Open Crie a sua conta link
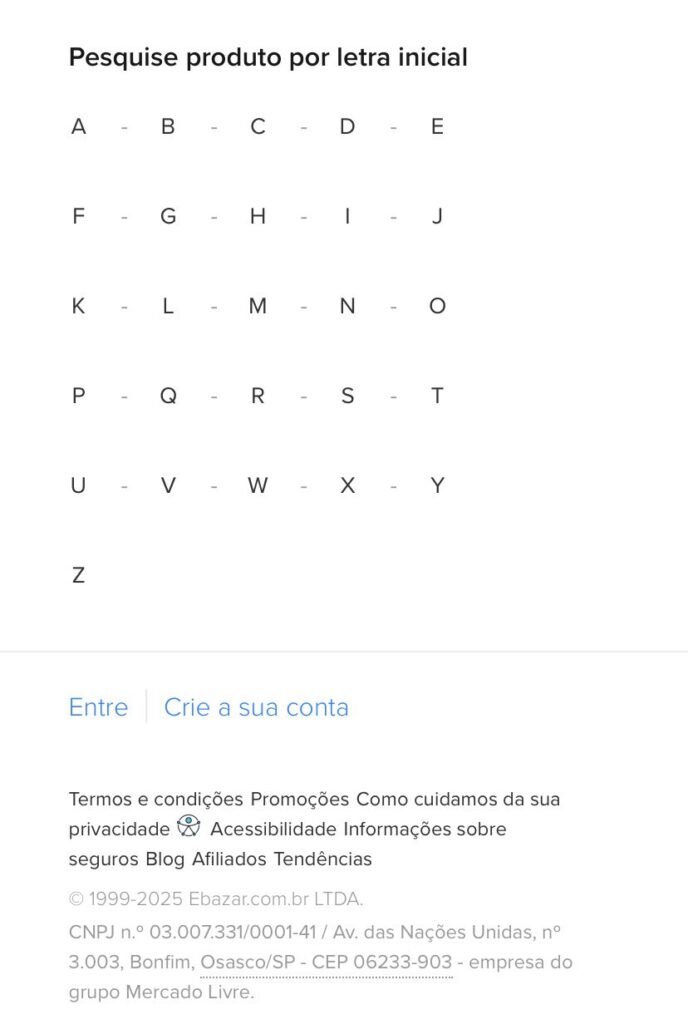 pyautogui.click(x=256, y=708)
